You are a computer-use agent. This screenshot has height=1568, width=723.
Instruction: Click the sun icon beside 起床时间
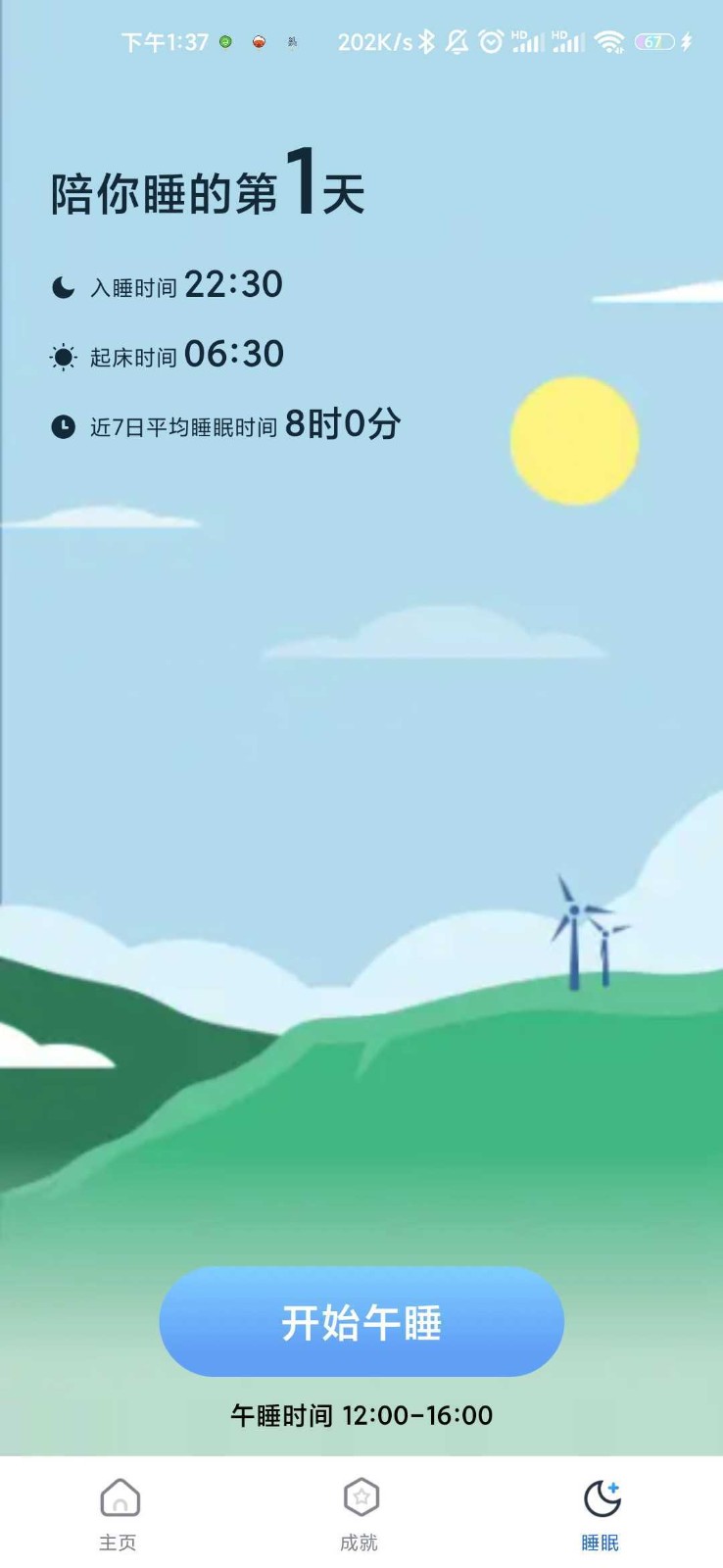tap(62, 356)
